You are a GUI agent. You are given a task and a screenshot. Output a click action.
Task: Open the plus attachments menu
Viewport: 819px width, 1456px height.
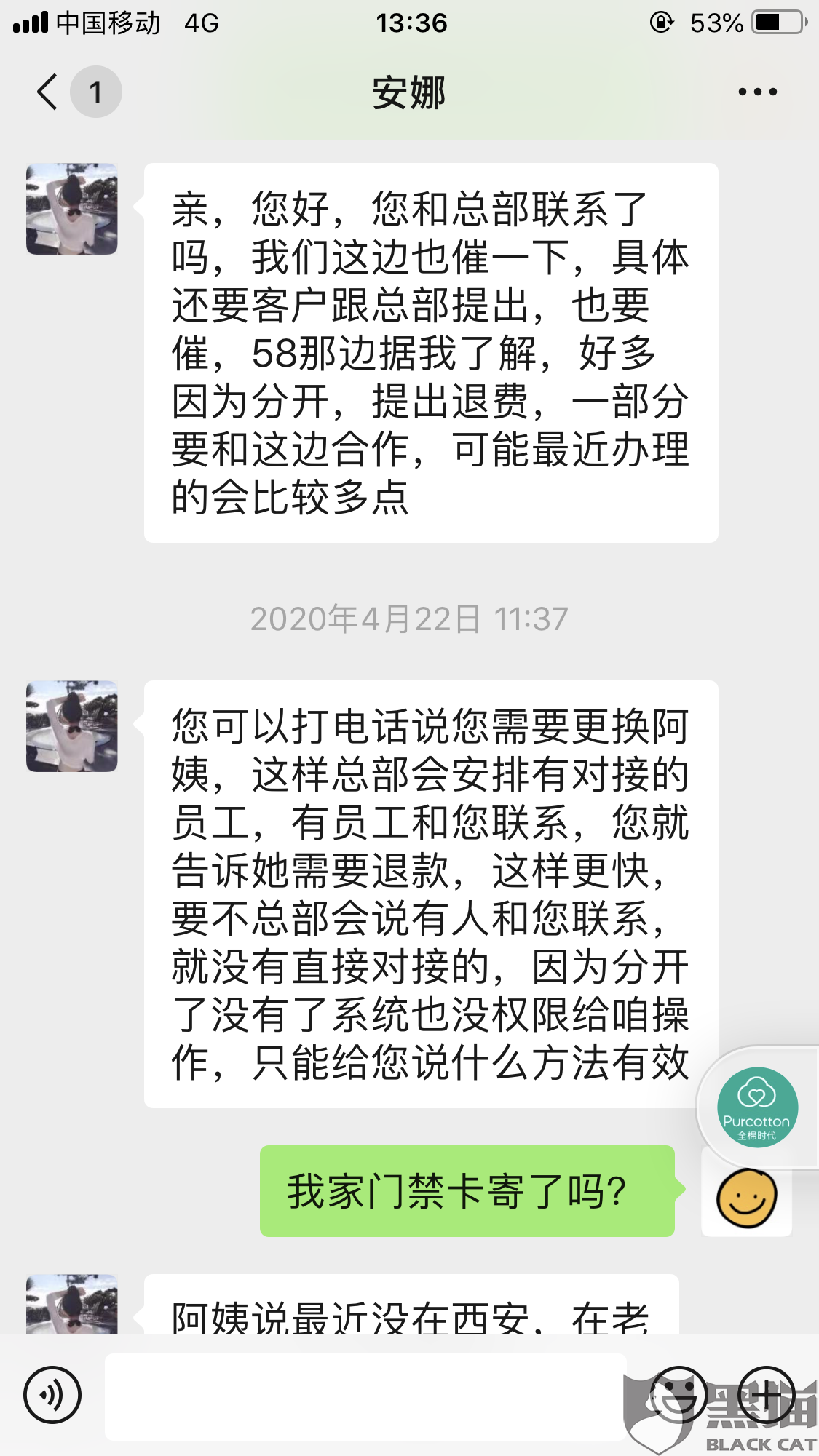(767, 1395)
